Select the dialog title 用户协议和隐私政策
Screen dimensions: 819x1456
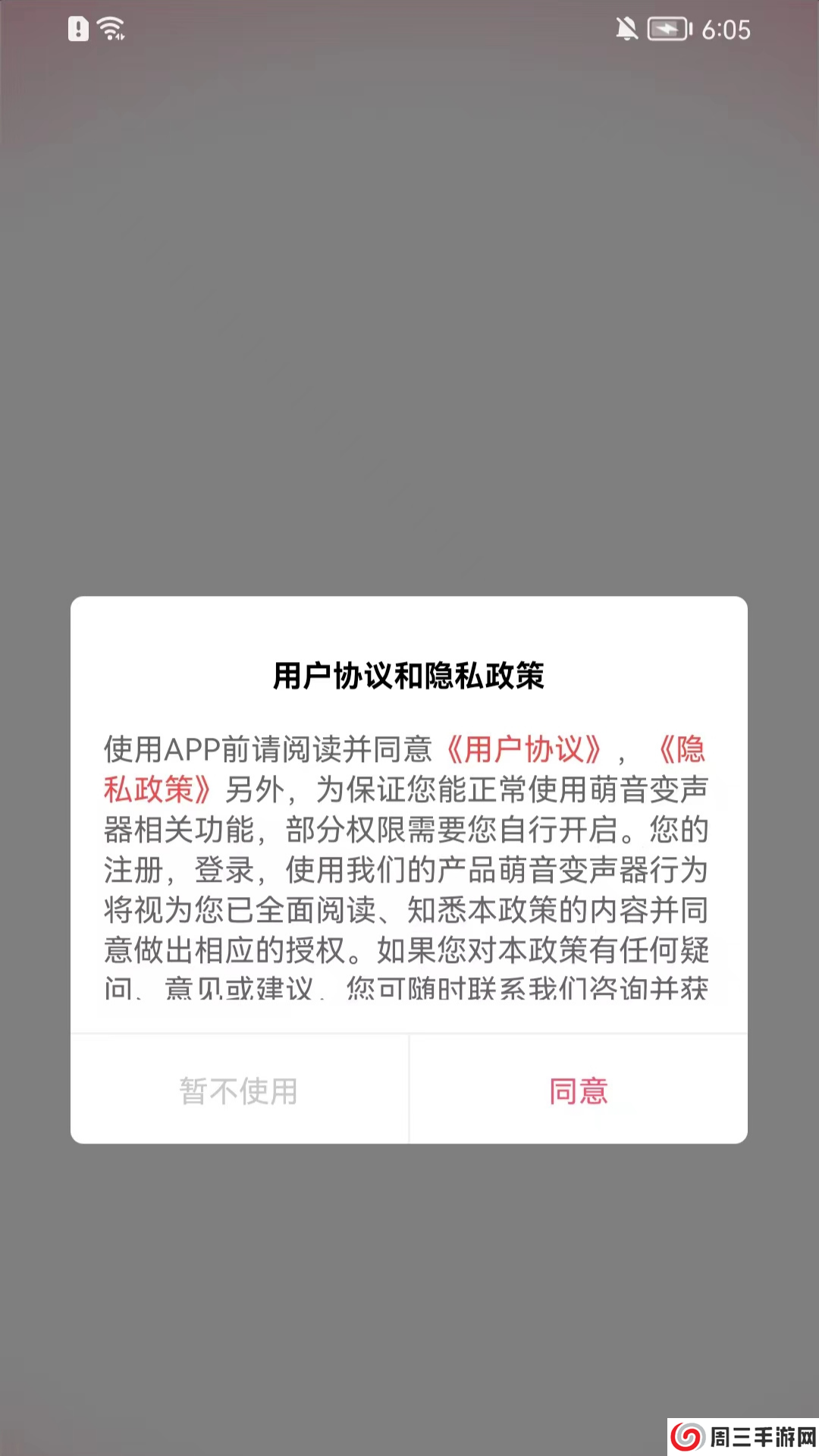pyautogui.click(x=409, y=677)
